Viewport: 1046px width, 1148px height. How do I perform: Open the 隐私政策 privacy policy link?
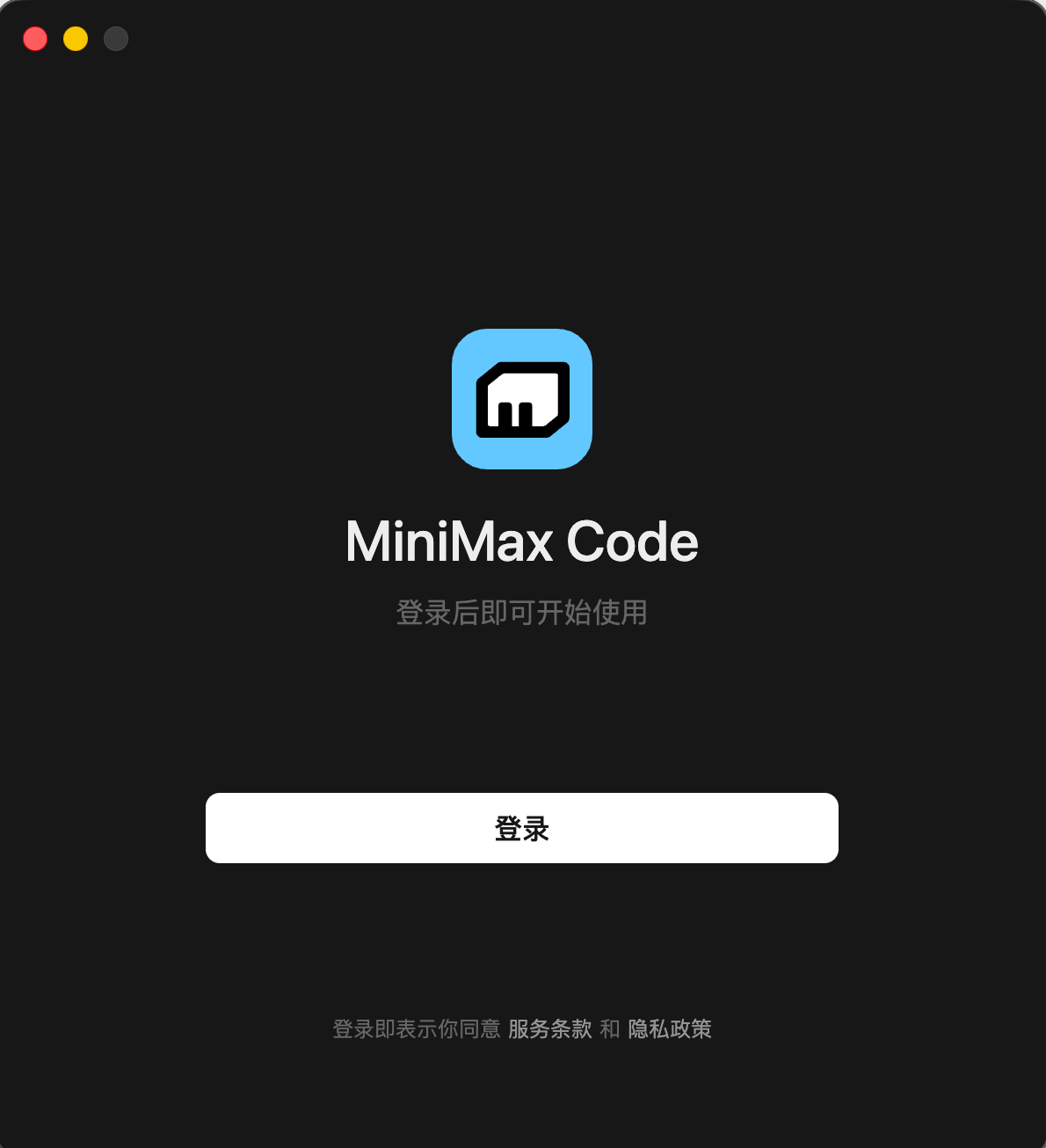coord(670,1028)
